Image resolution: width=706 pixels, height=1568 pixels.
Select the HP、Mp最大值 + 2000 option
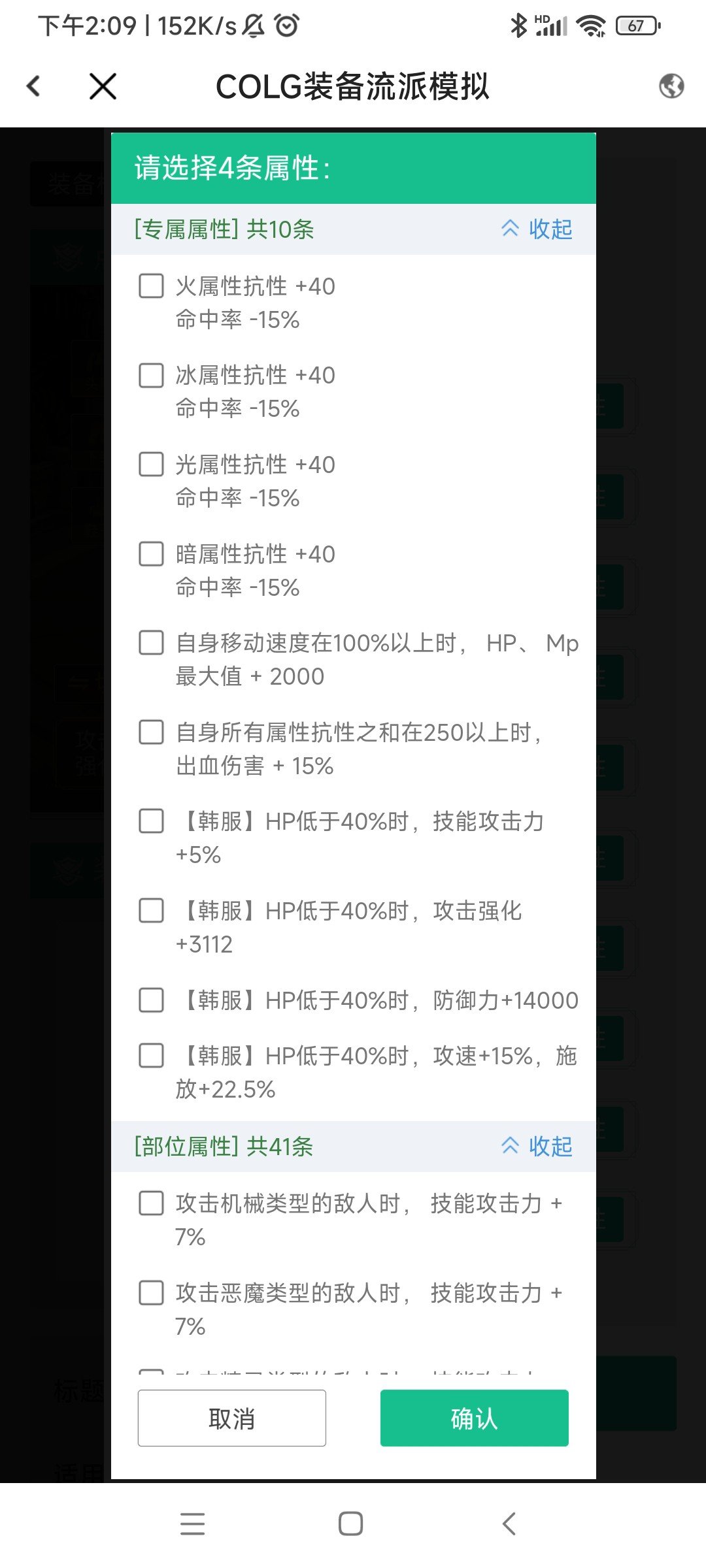(152, 643)
